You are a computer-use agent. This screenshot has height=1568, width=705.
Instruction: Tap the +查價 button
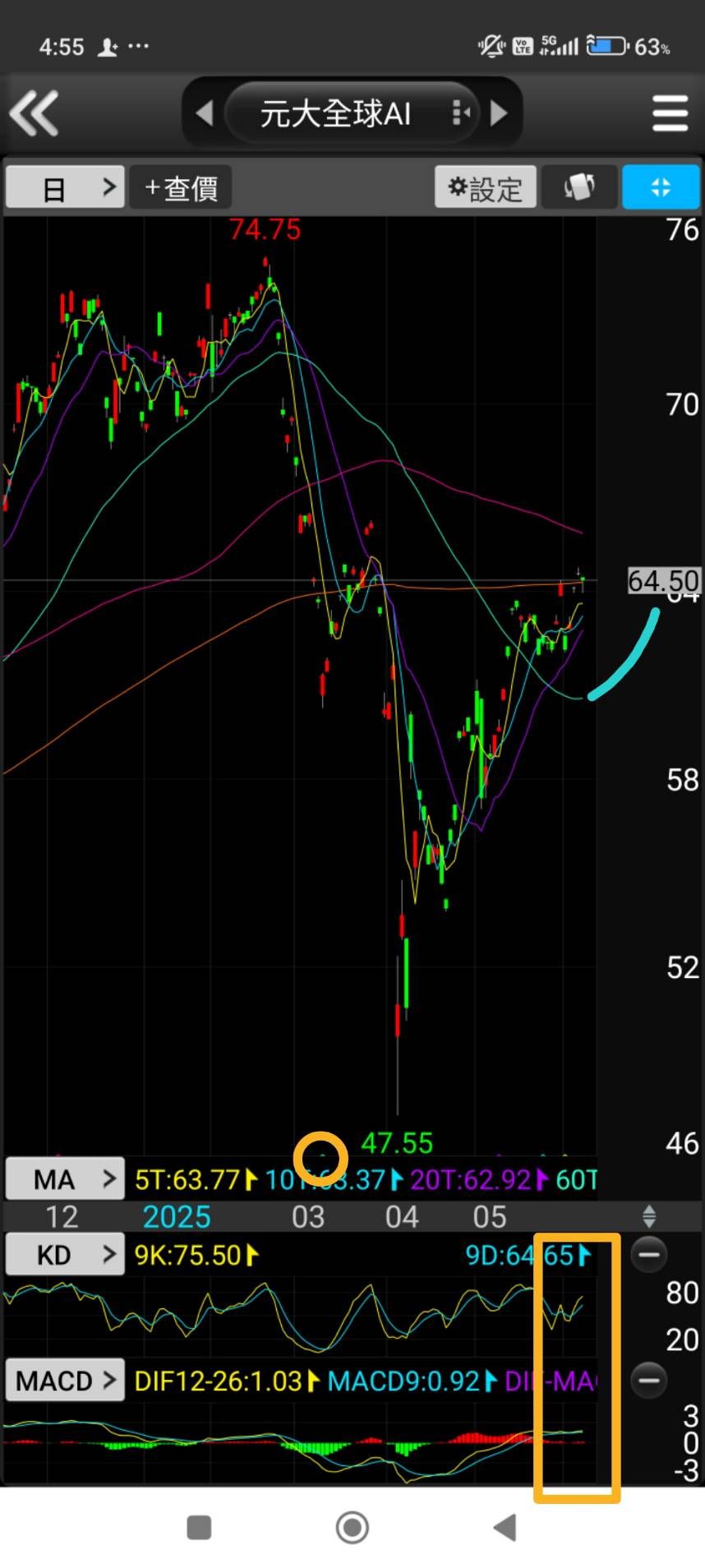pyautogui.click(x=180, y=187)
